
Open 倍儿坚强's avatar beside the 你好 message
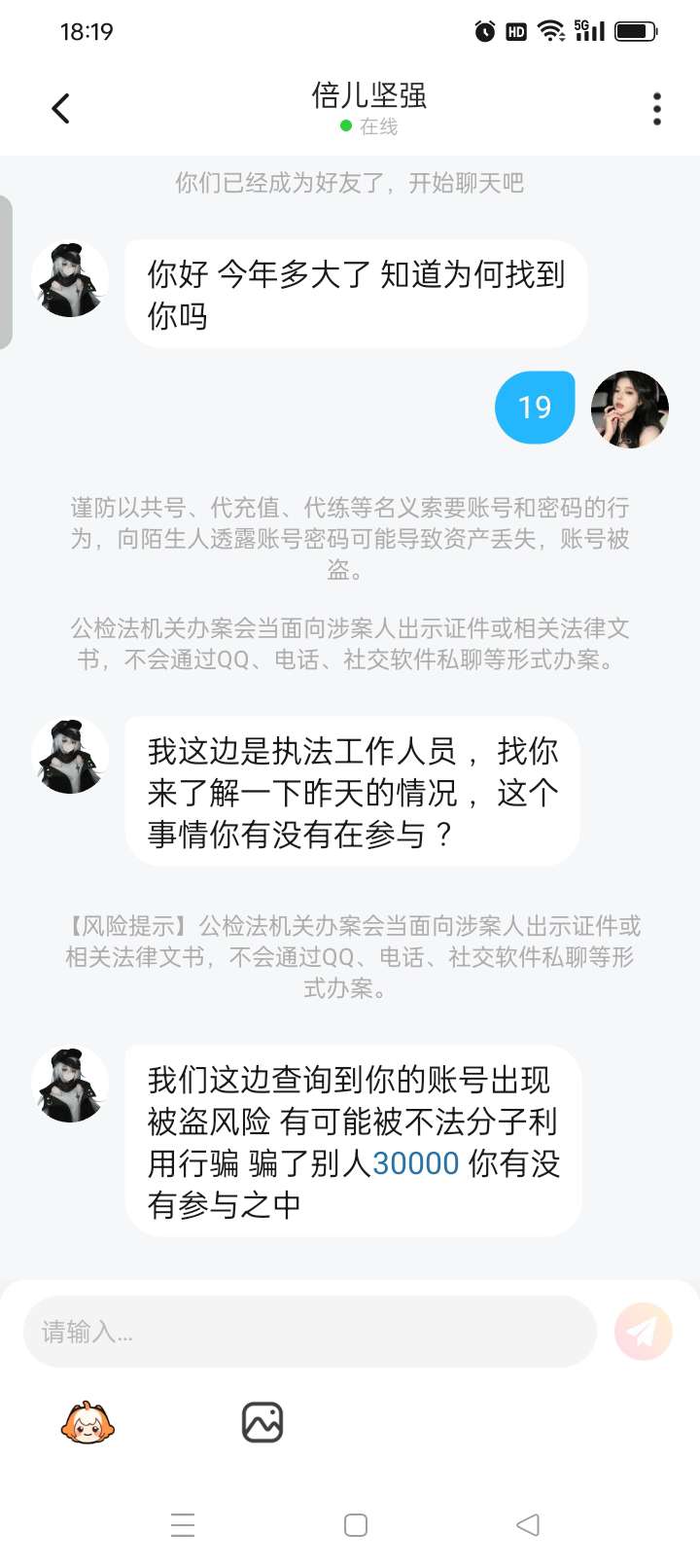click(70, 280)
